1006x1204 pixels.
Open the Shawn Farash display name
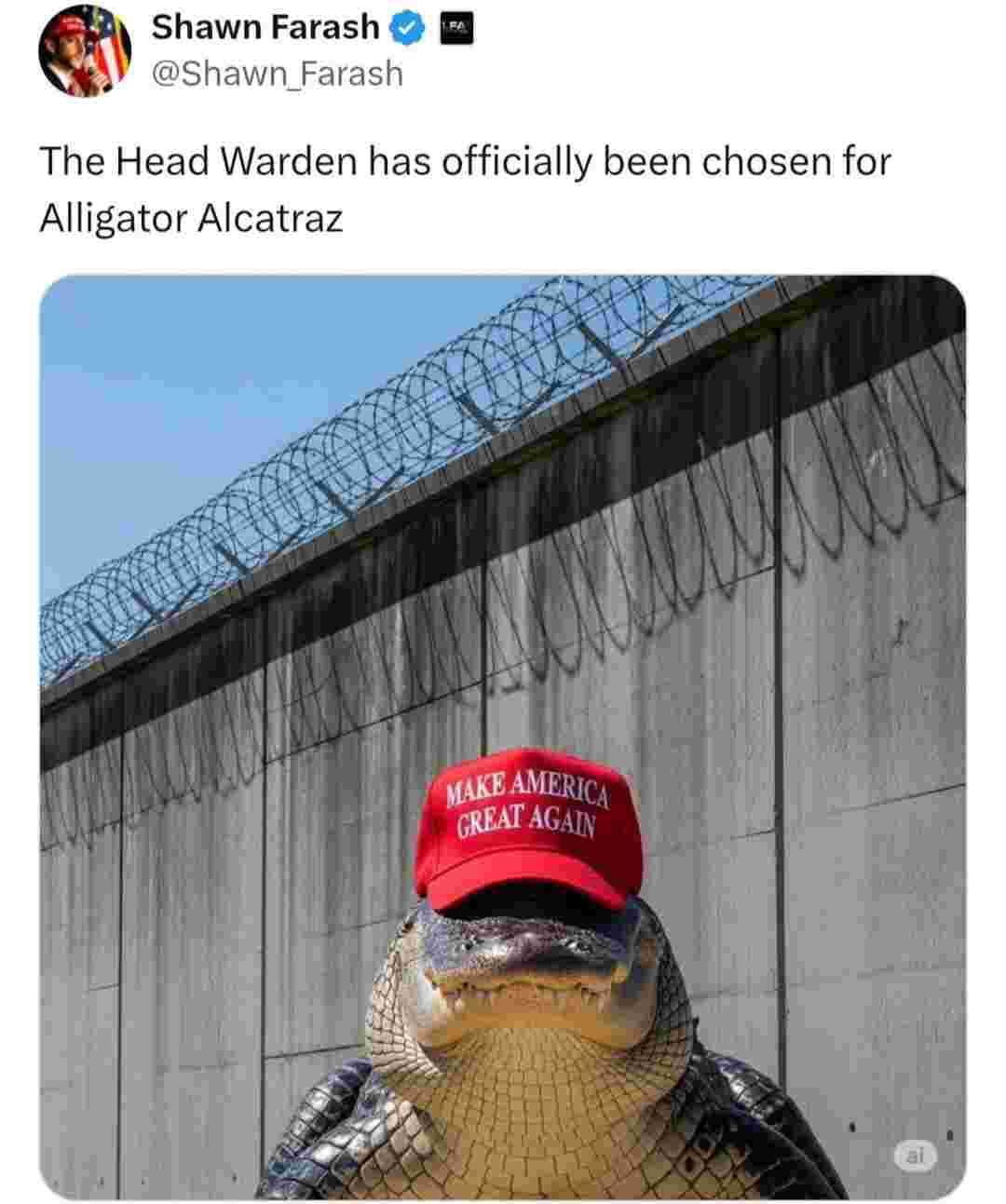click(265, 28)
